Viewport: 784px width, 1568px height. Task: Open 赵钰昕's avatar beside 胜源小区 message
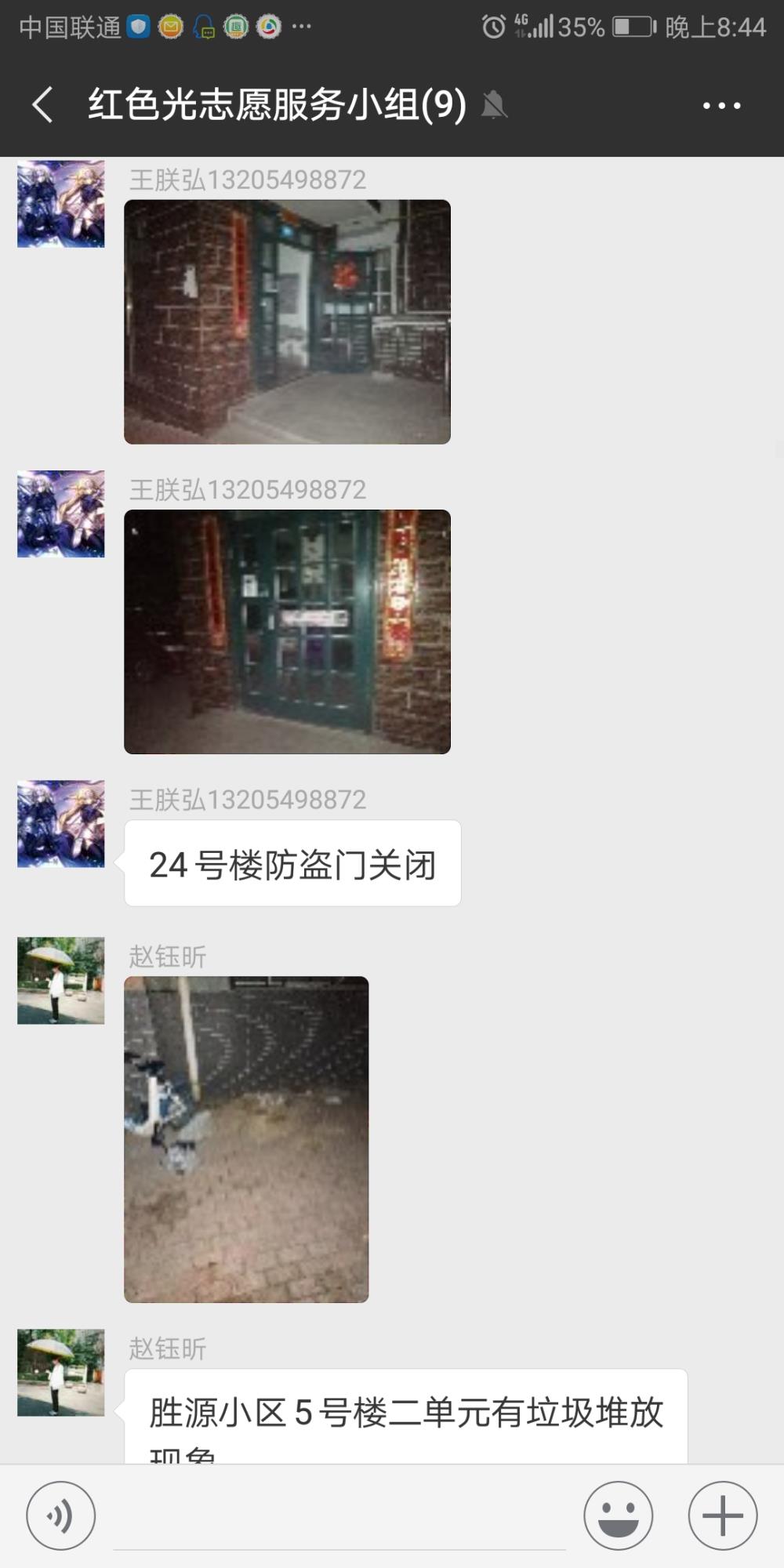click(61, 1372)
